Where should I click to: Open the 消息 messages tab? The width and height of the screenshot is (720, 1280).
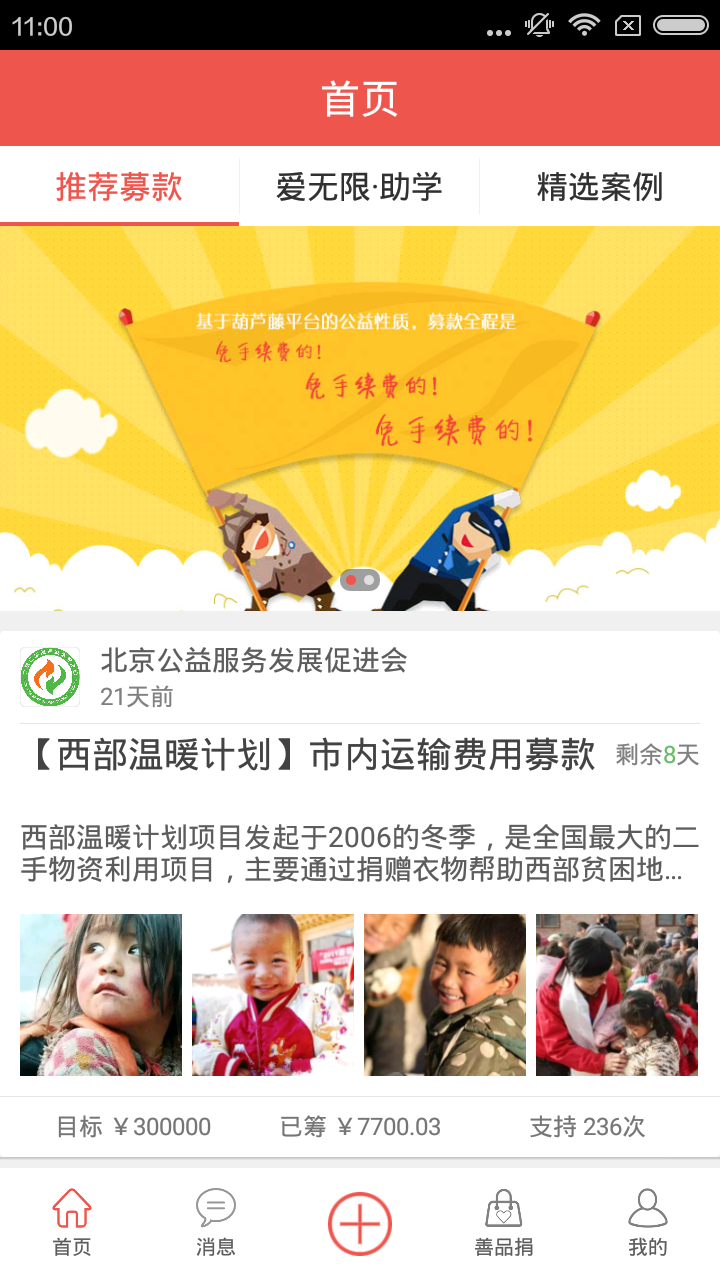[216, 1222]
